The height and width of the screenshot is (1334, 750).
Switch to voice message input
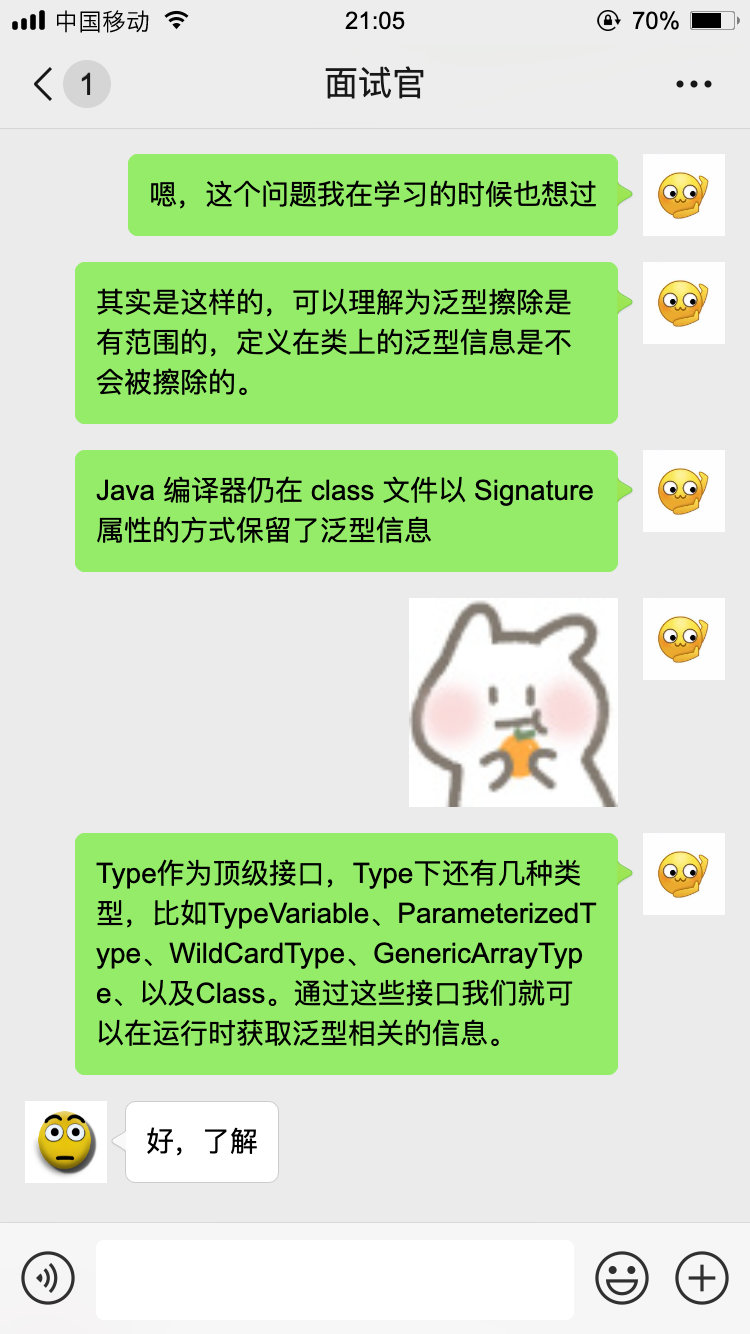48,1278
